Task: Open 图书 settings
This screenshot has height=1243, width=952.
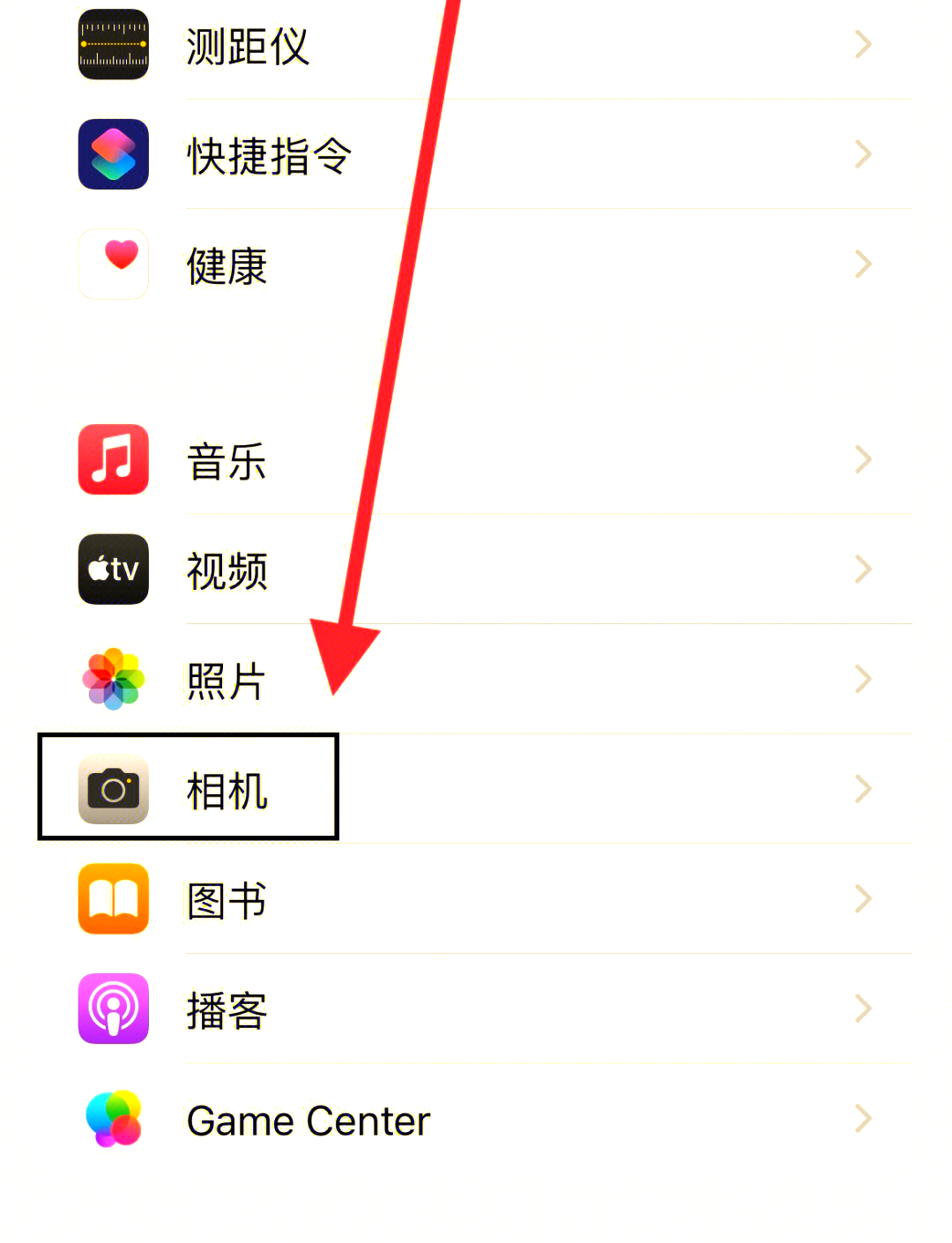Action: pyautogui.click(x=227, y=900)
